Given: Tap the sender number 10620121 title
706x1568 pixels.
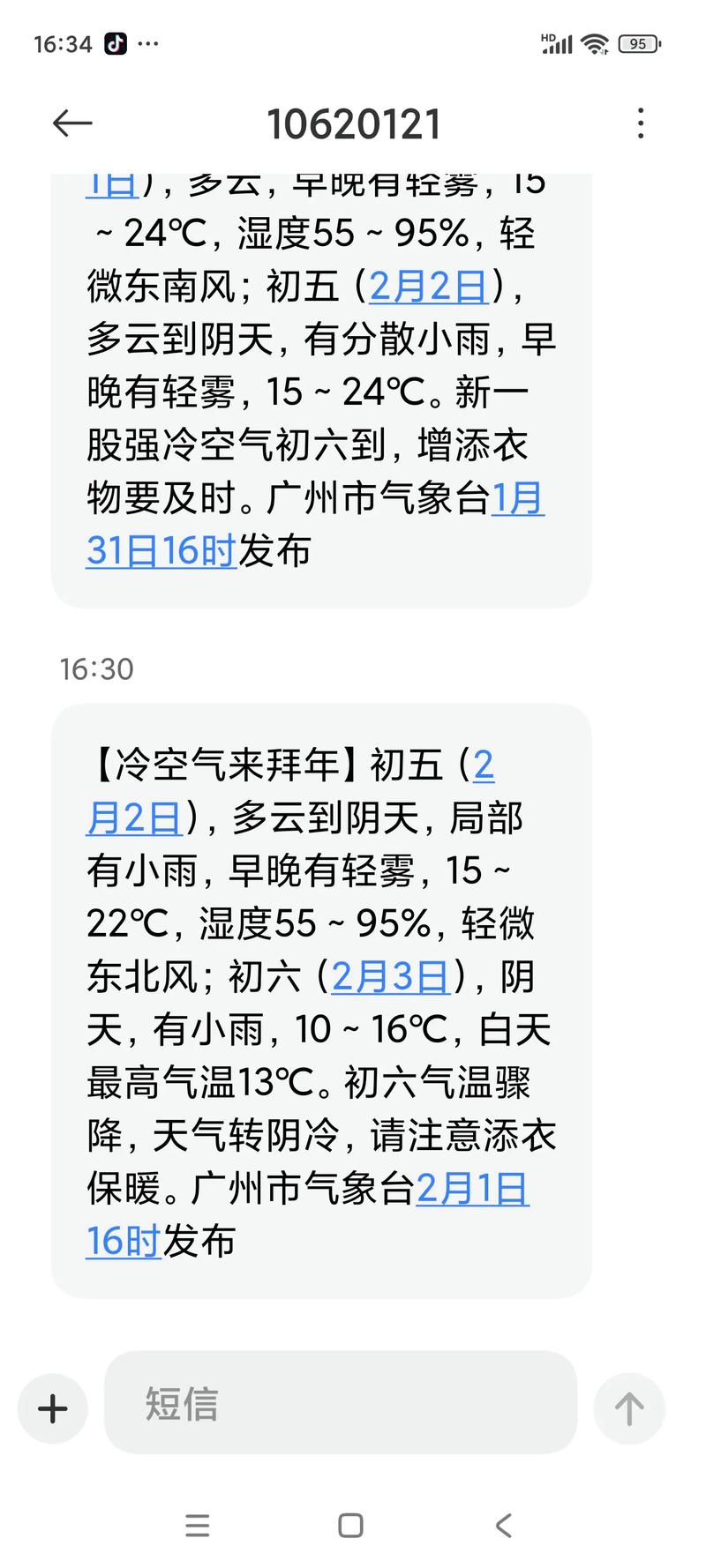Looking at the screenshot, I should click(353, 123).
